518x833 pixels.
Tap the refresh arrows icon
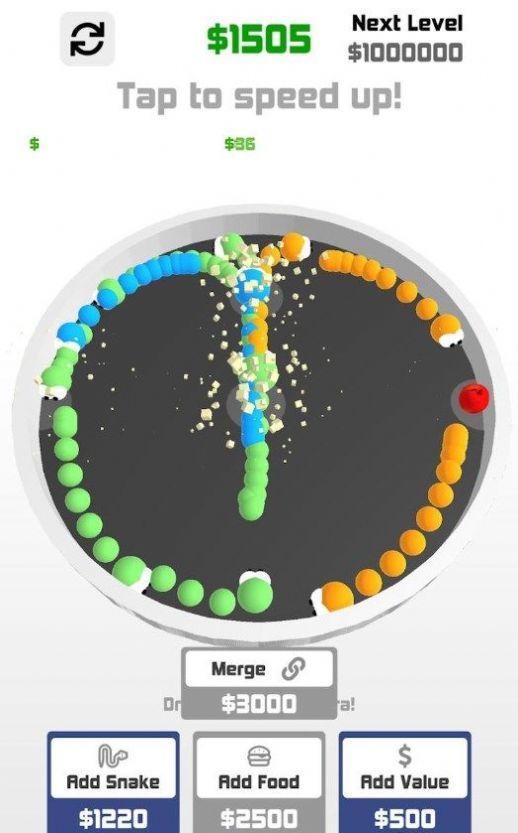87,39
